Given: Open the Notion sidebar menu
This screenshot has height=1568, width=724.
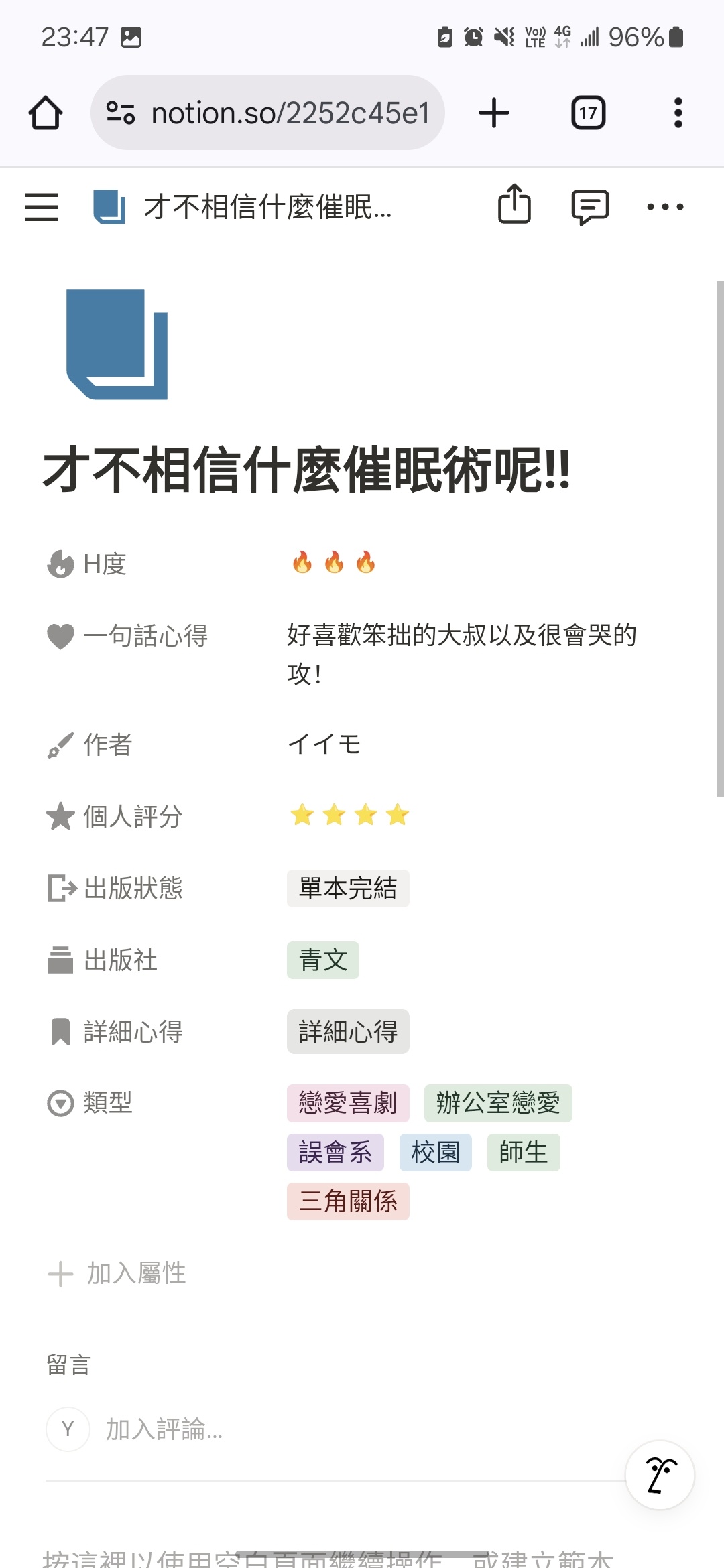Looking at the screenshot, I should point(42,207).
